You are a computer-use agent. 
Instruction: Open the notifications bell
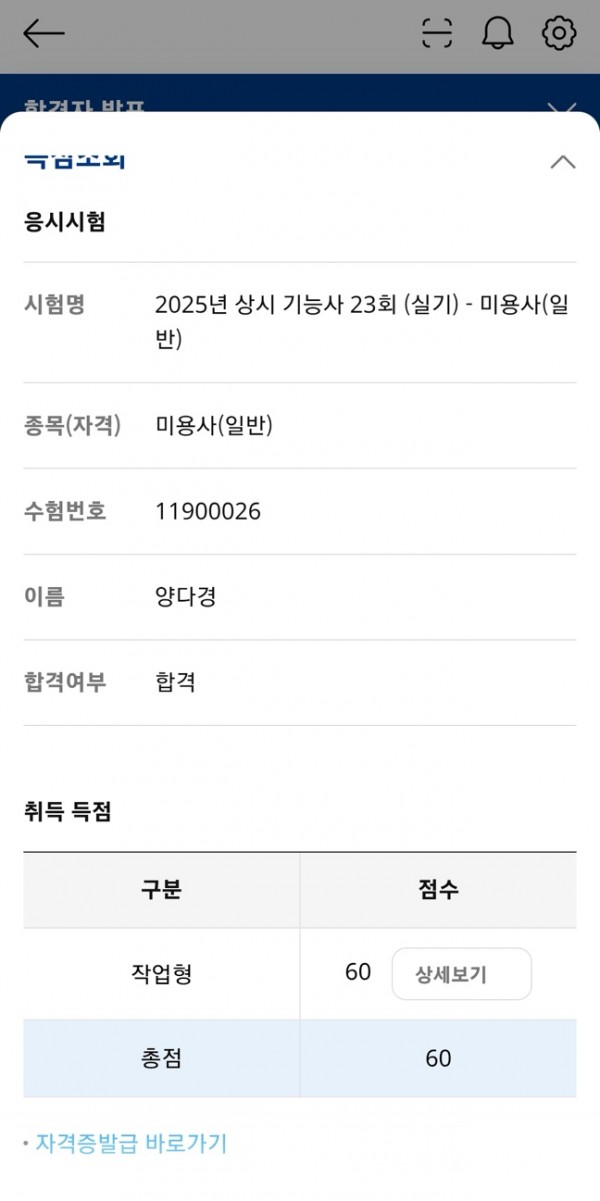click(x=497, y=34)
